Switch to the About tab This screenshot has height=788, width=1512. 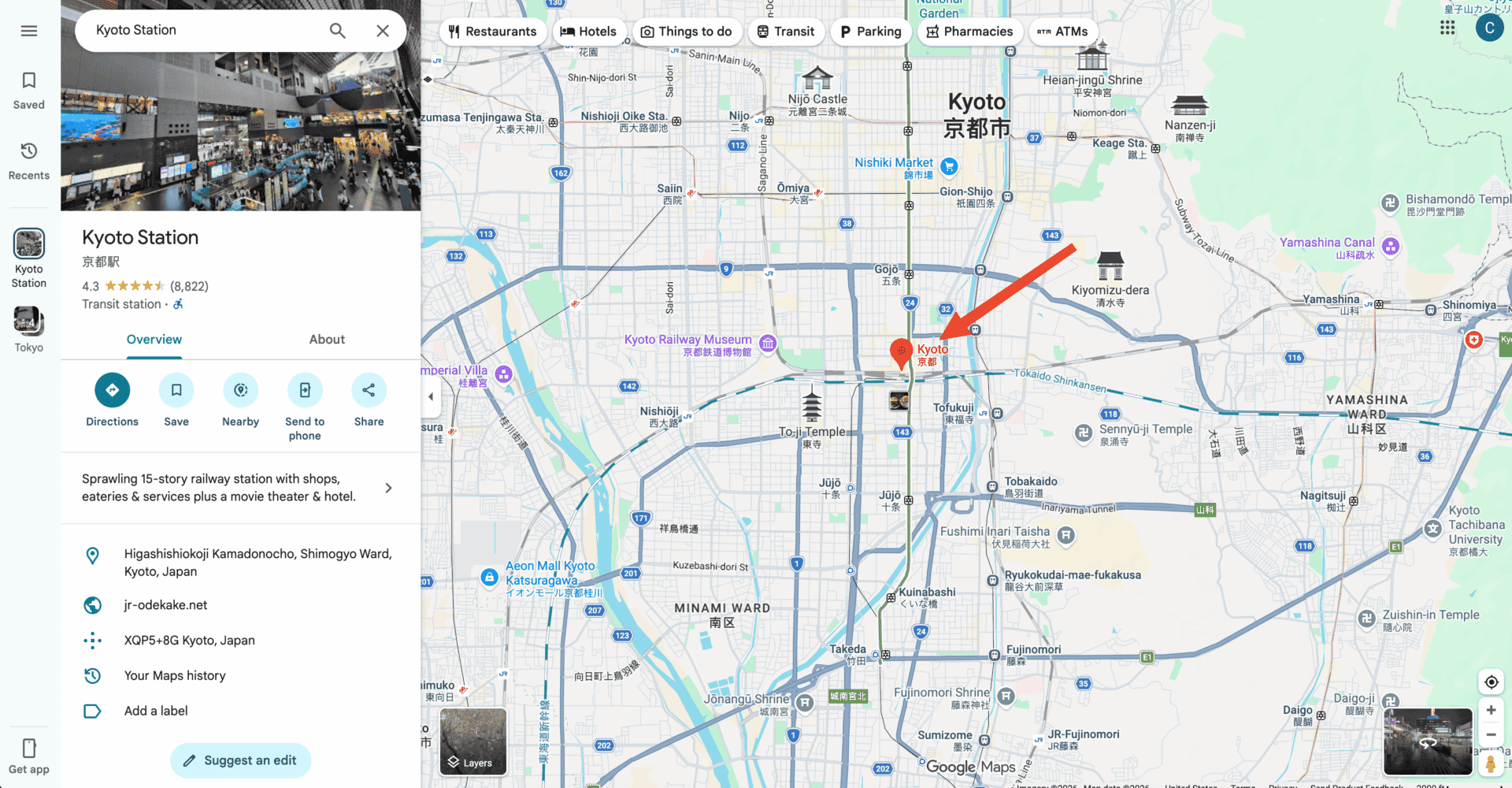point(327,340)
